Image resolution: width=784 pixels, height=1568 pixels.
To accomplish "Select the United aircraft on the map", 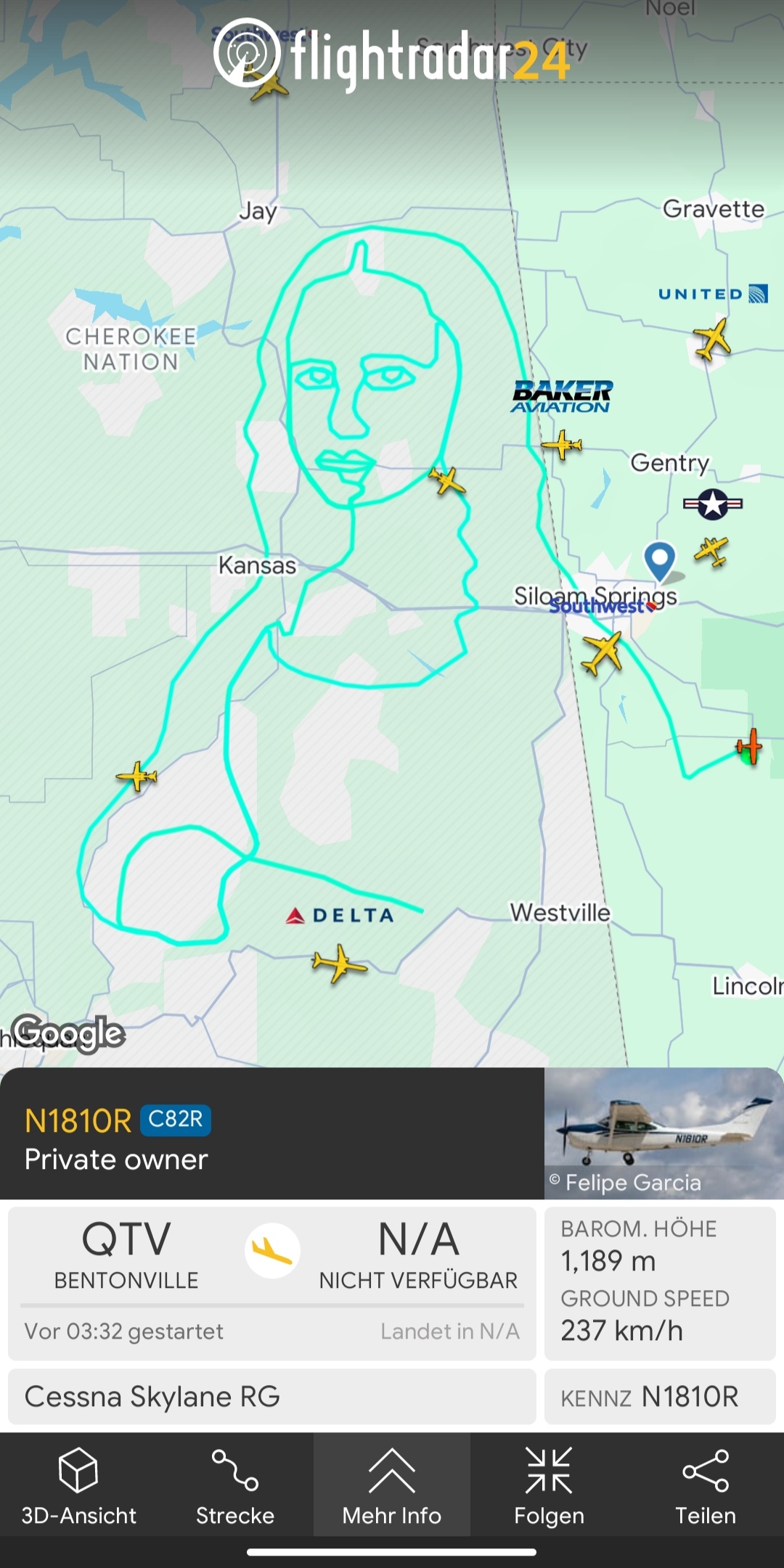I will click(712, 339).
